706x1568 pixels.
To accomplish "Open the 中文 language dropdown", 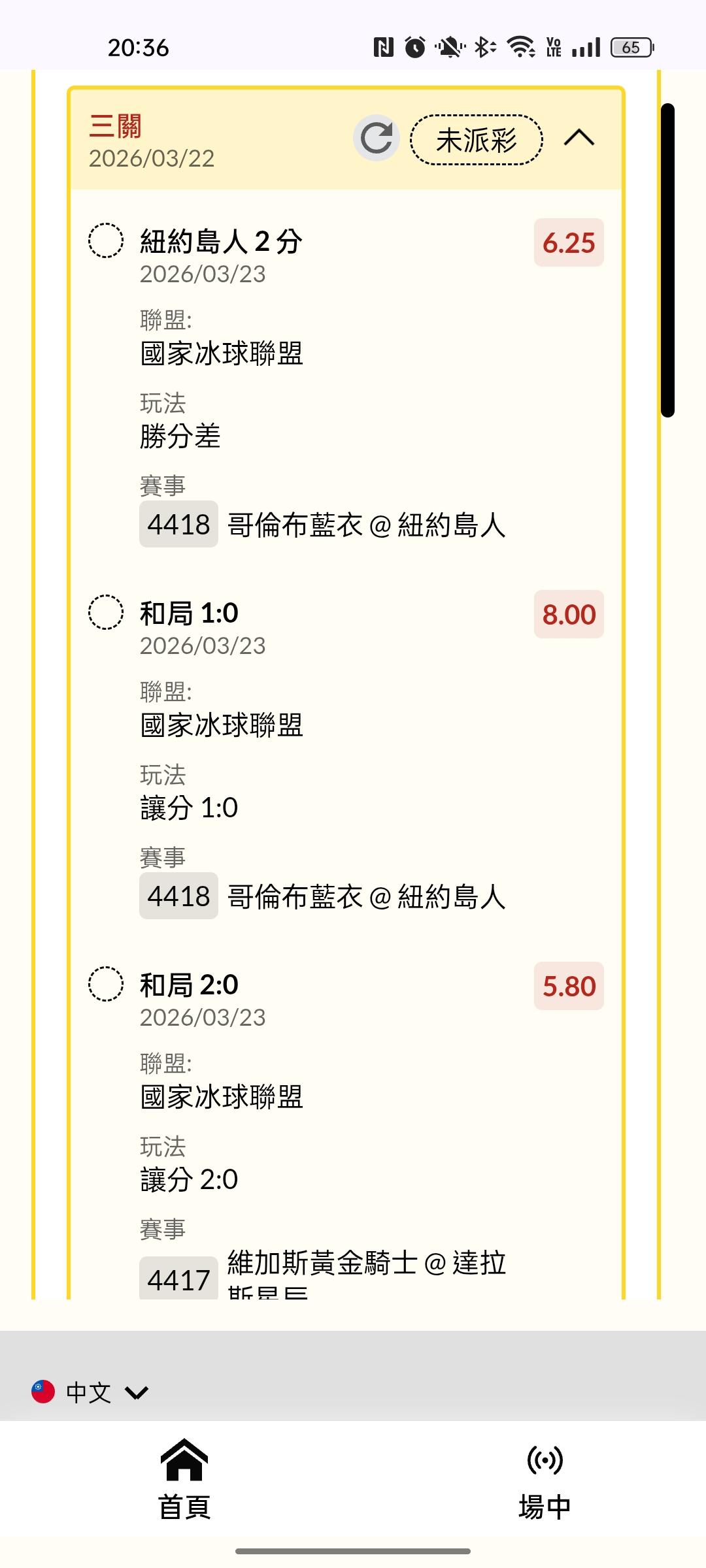I will tap(90, 1392).
